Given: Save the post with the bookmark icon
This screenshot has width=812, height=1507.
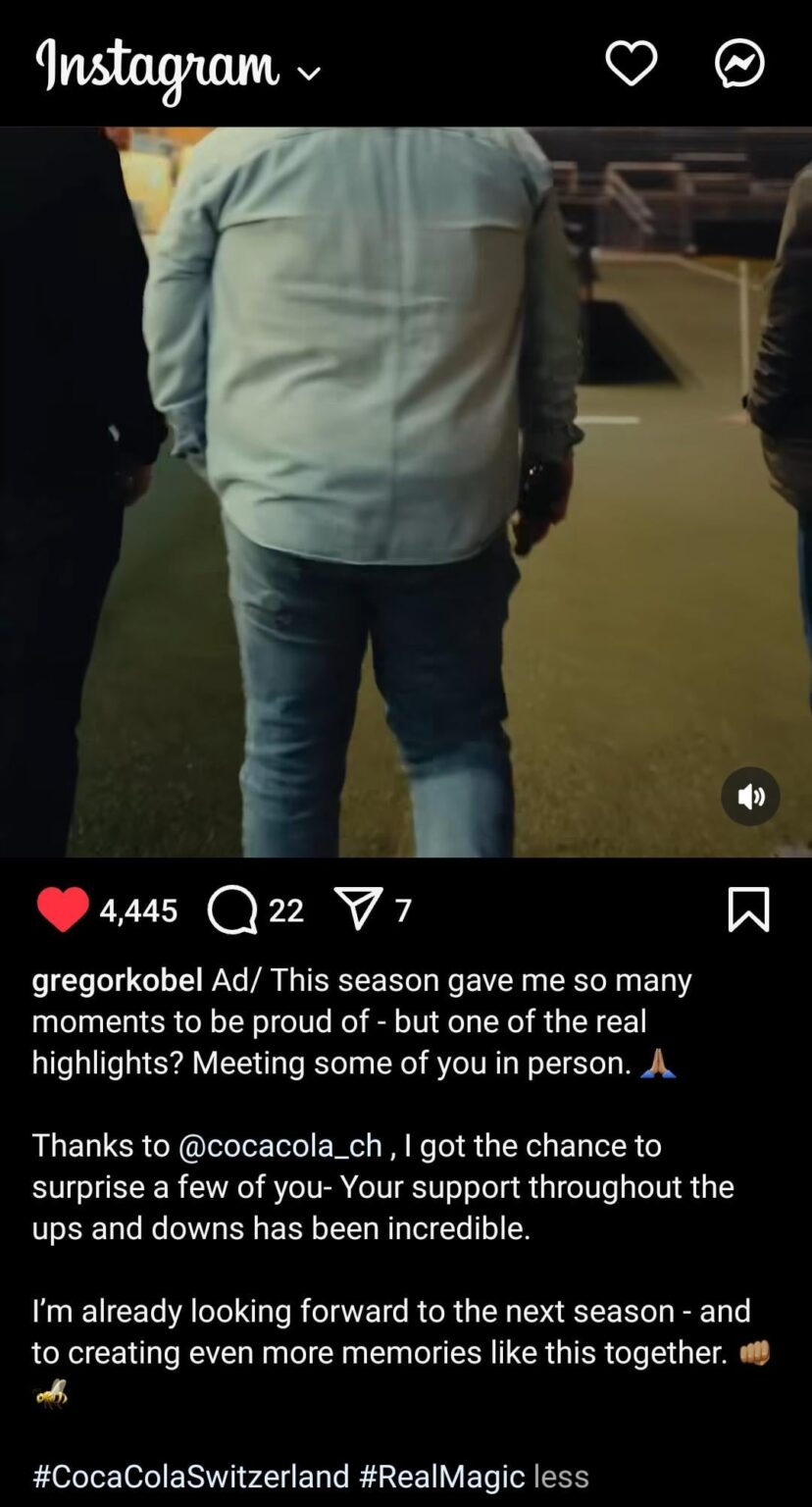Looking at the screenshot, I should click(x=748, y=909).
